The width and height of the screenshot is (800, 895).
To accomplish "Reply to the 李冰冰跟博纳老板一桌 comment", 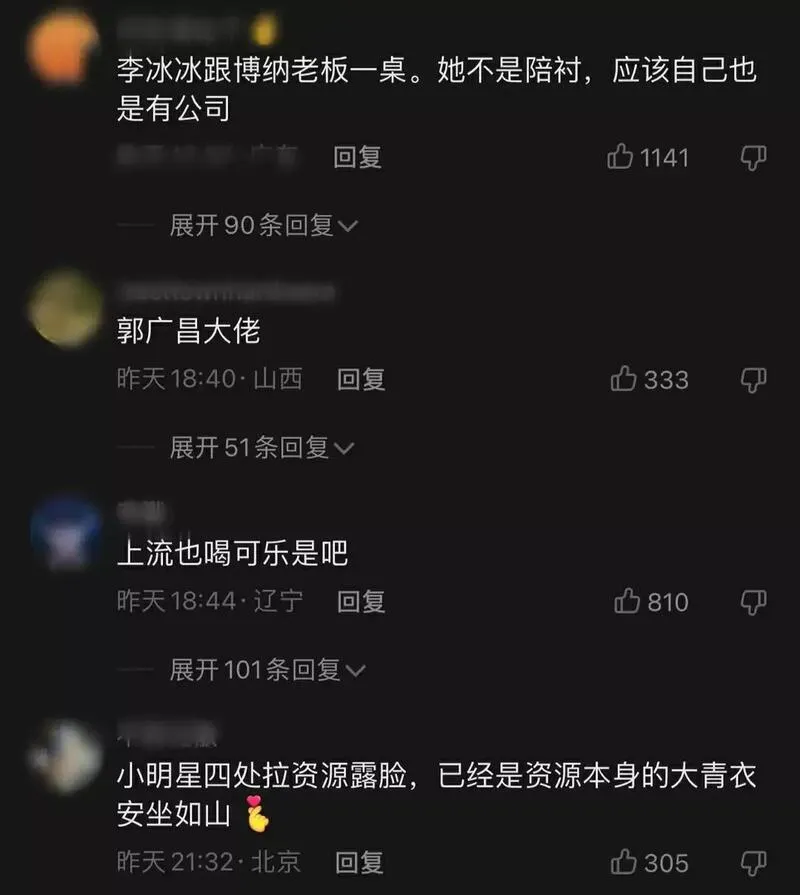I will (357, 157).
